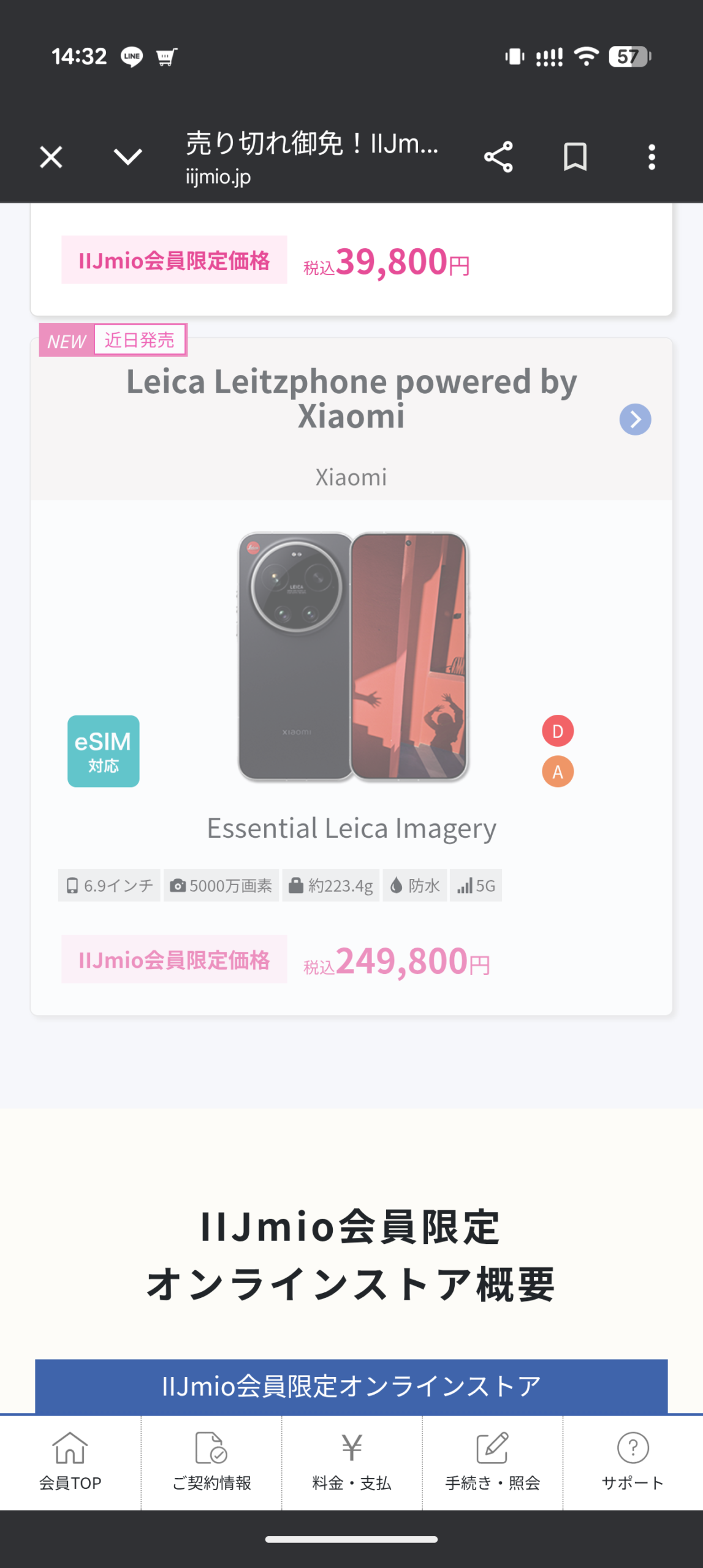Image resolution: width=703 pixels, height=1568 pixels.
Task: Open Leica Leitzphone details via blue arrow
Action: pyautogui.click(x=635, y=420)
